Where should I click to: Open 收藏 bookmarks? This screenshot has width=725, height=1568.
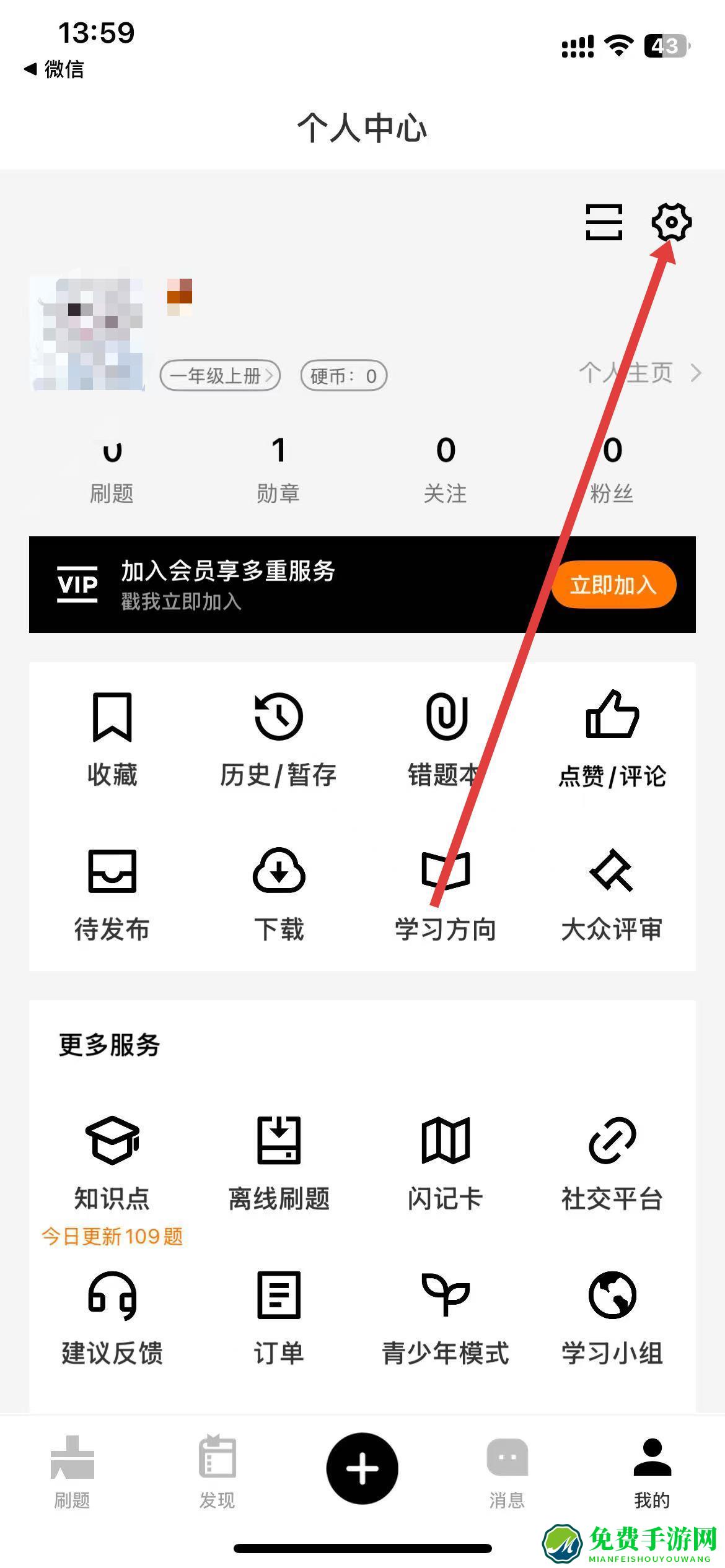click(112, 739)
